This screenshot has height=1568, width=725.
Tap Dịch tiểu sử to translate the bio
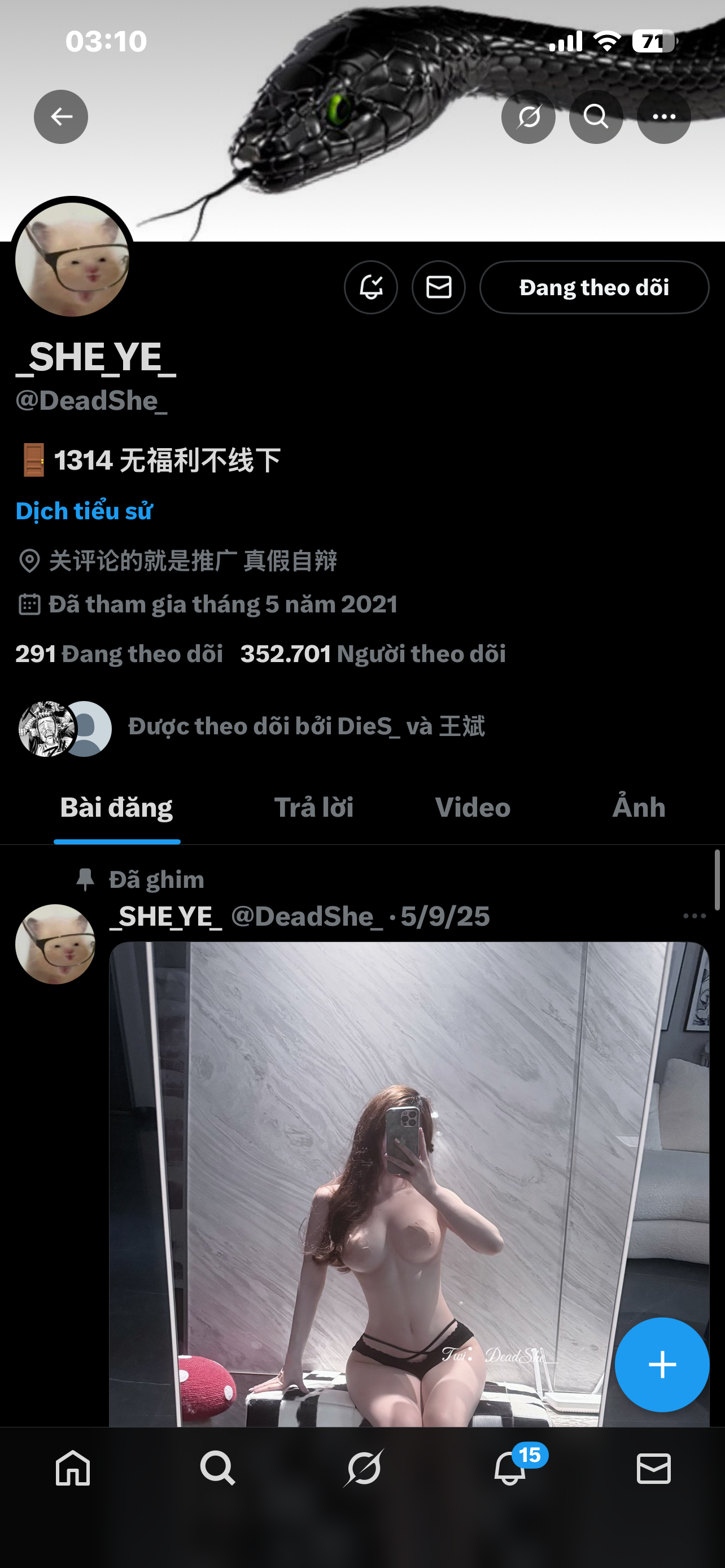pos(84,511)
